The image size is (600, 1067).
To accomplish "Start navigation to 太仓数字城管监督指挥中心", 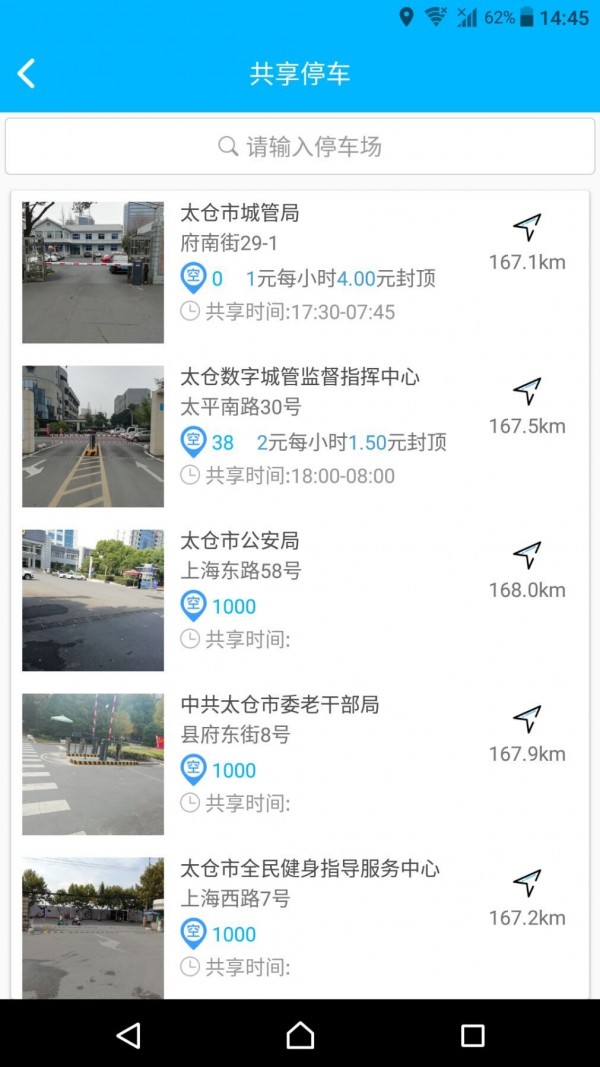I will (527, 392).
